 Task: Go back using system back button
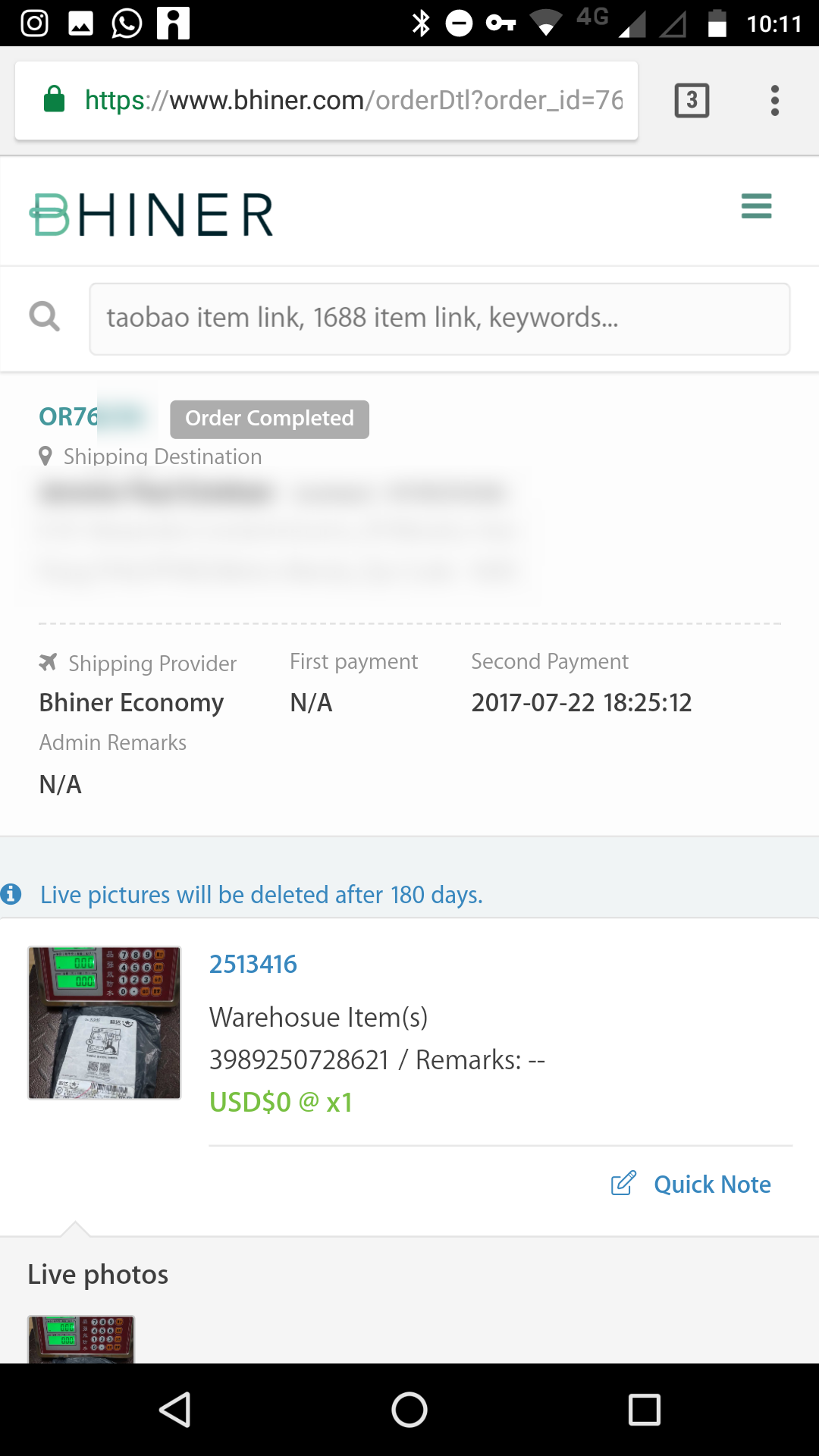click(x=175, y=1410)
